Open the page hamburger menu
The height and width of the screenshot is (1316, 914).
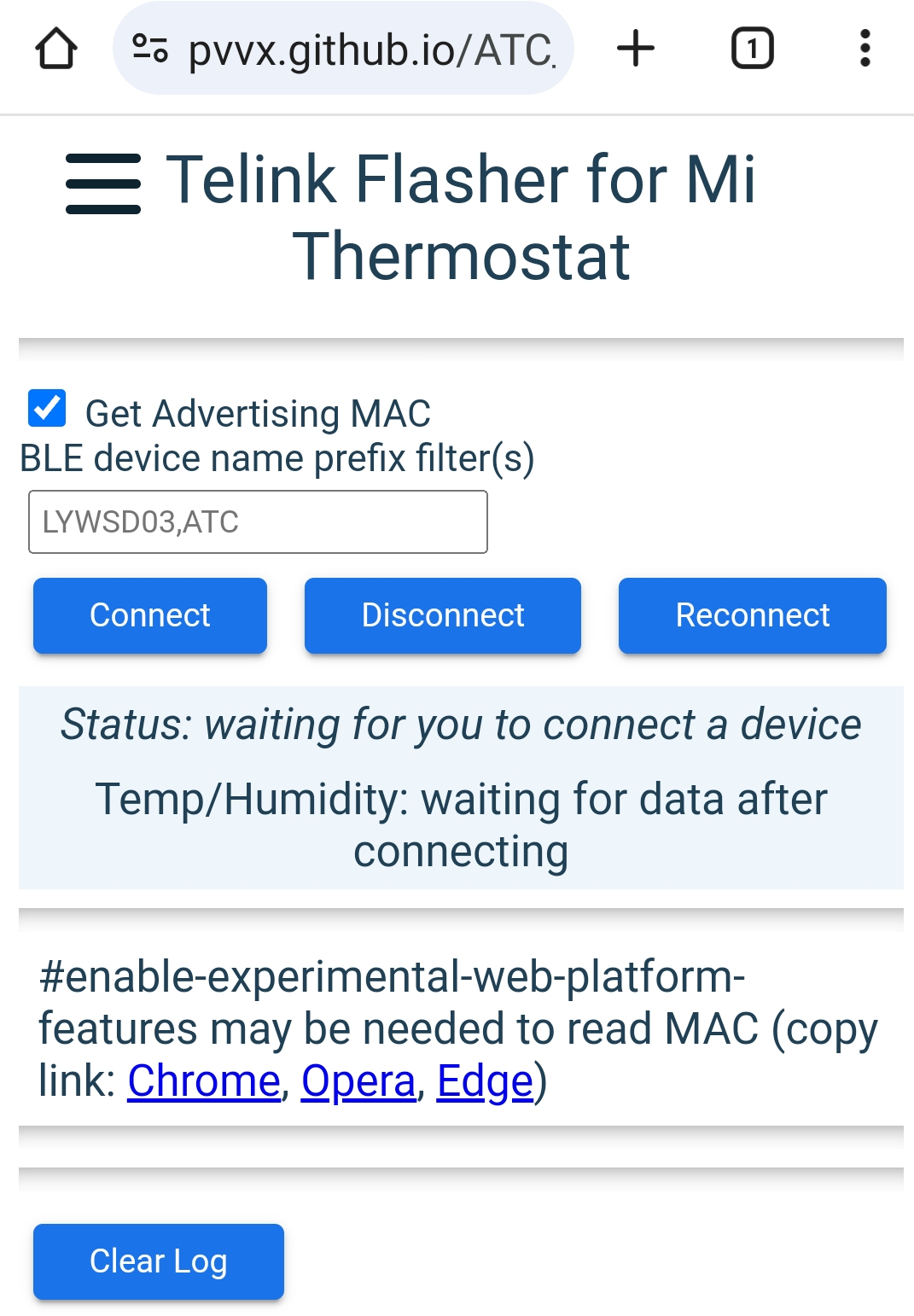(x=103, y=183)
